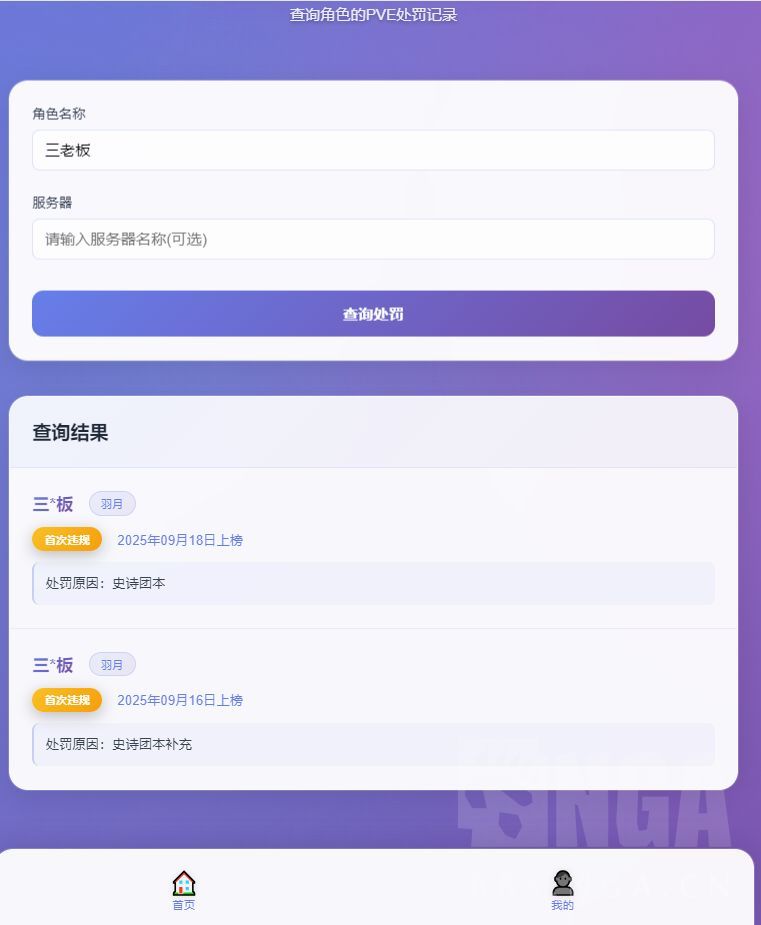Tap the person icon above 我的

click(x=563, y=882)
